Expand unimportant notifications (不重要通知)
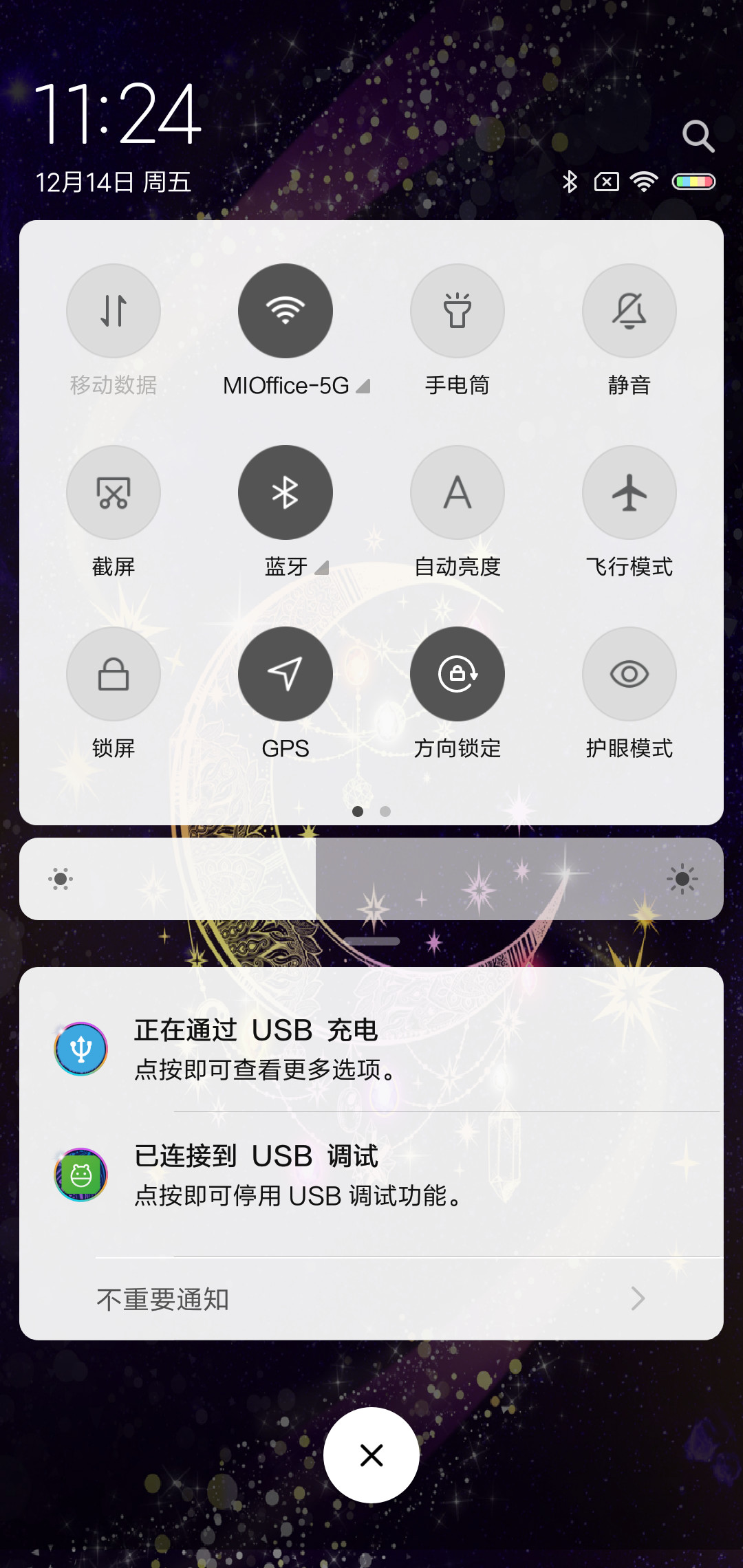This screenshot has width=743, height=1568. pos(371,1299)
